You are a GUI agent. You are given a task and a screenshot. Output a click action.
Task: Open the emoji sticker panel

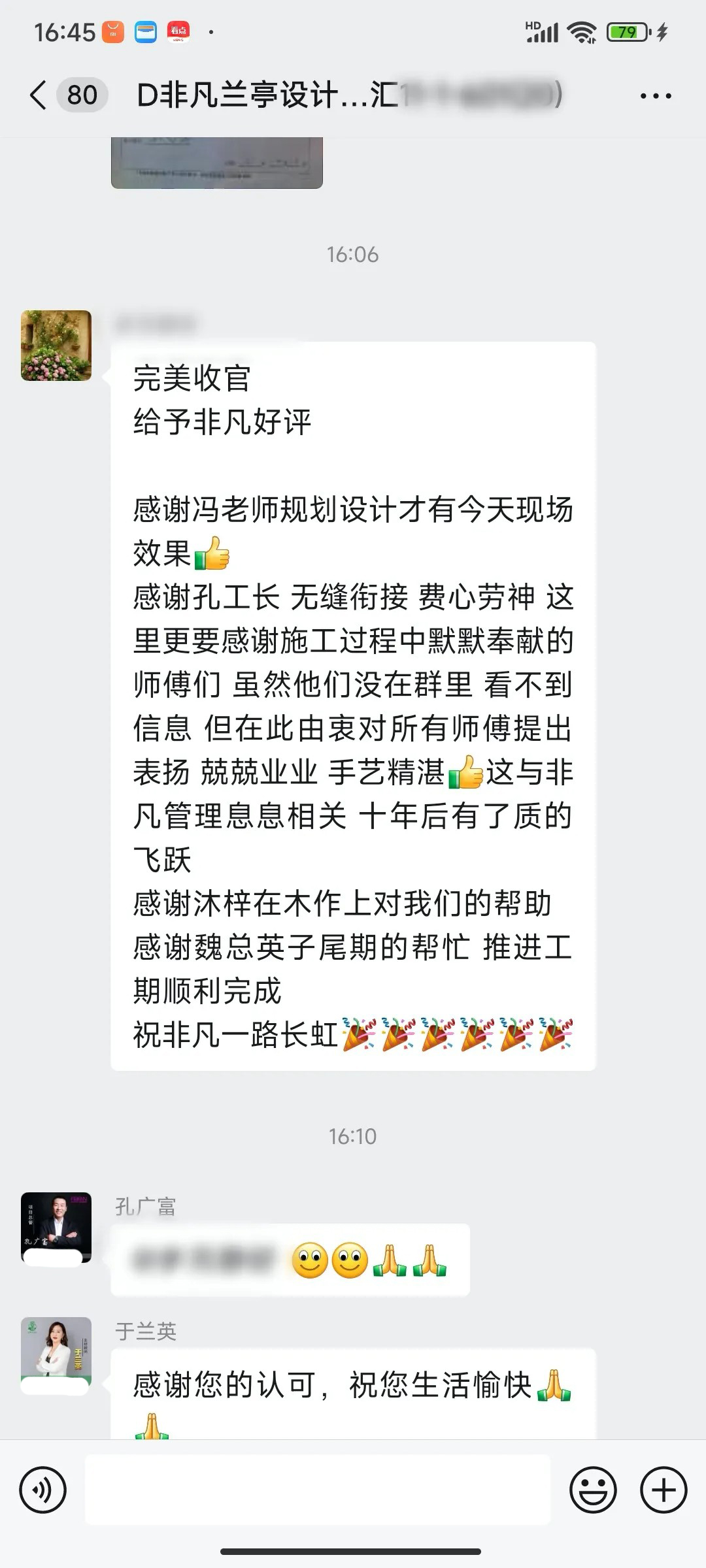[x=593, y=1490]
